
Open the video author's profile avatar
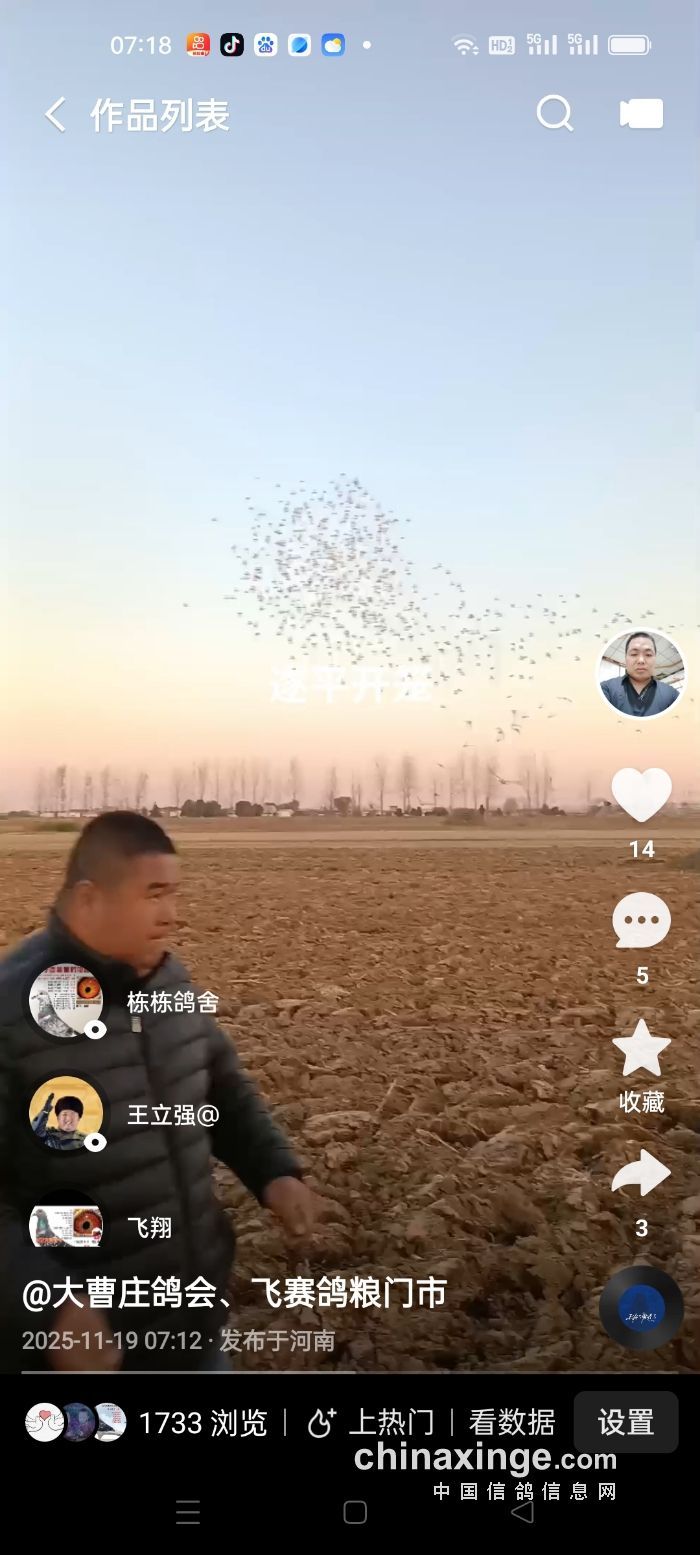tap(641, 673)
